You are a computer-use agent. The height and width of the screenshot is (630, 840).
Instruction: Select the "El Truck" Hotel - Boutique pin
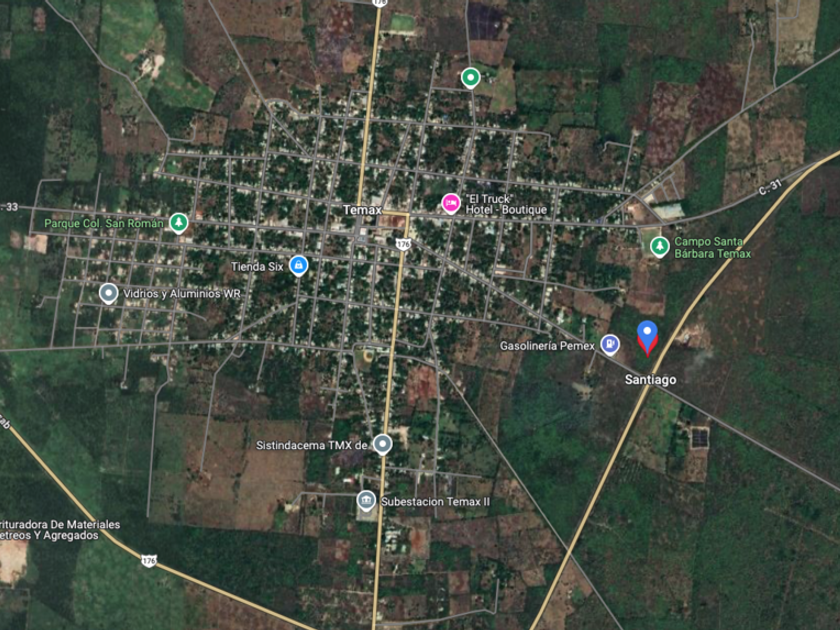pos(451,204)
